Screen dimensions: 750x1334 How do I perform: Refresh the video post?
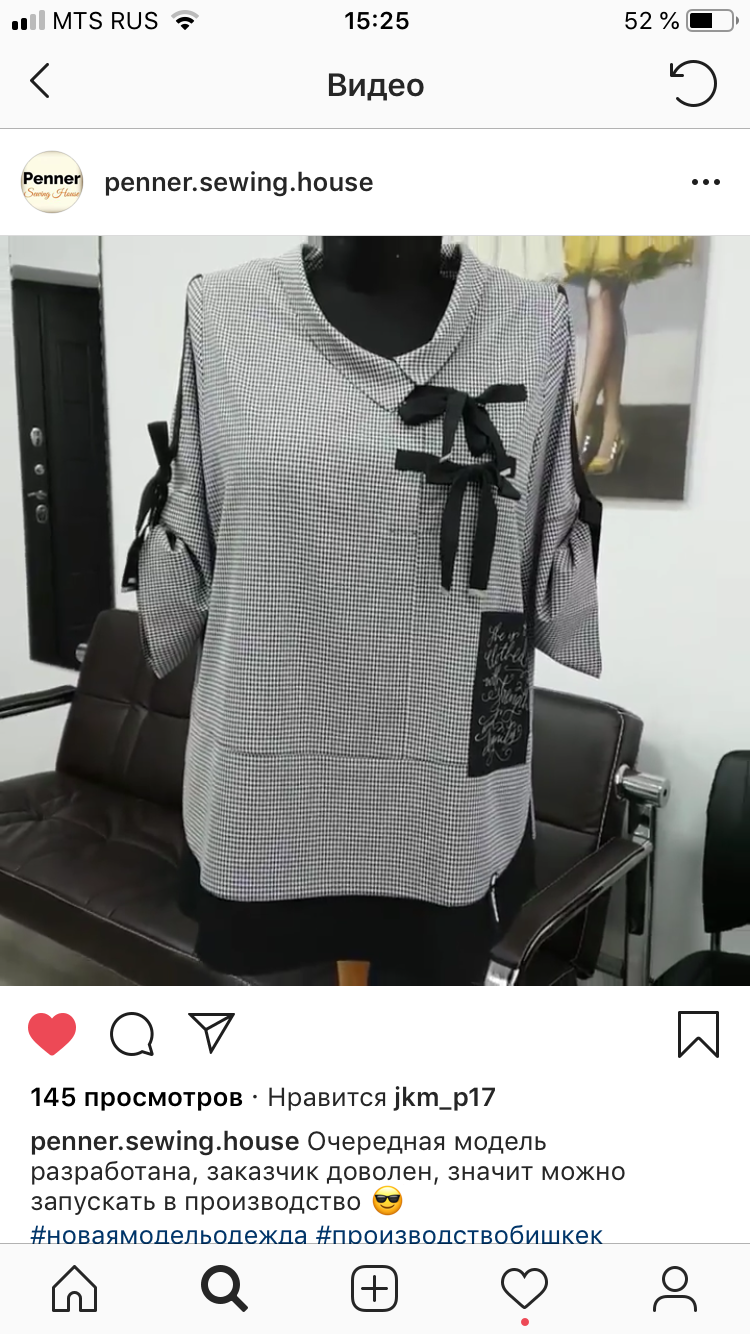(x=693, y=84)
